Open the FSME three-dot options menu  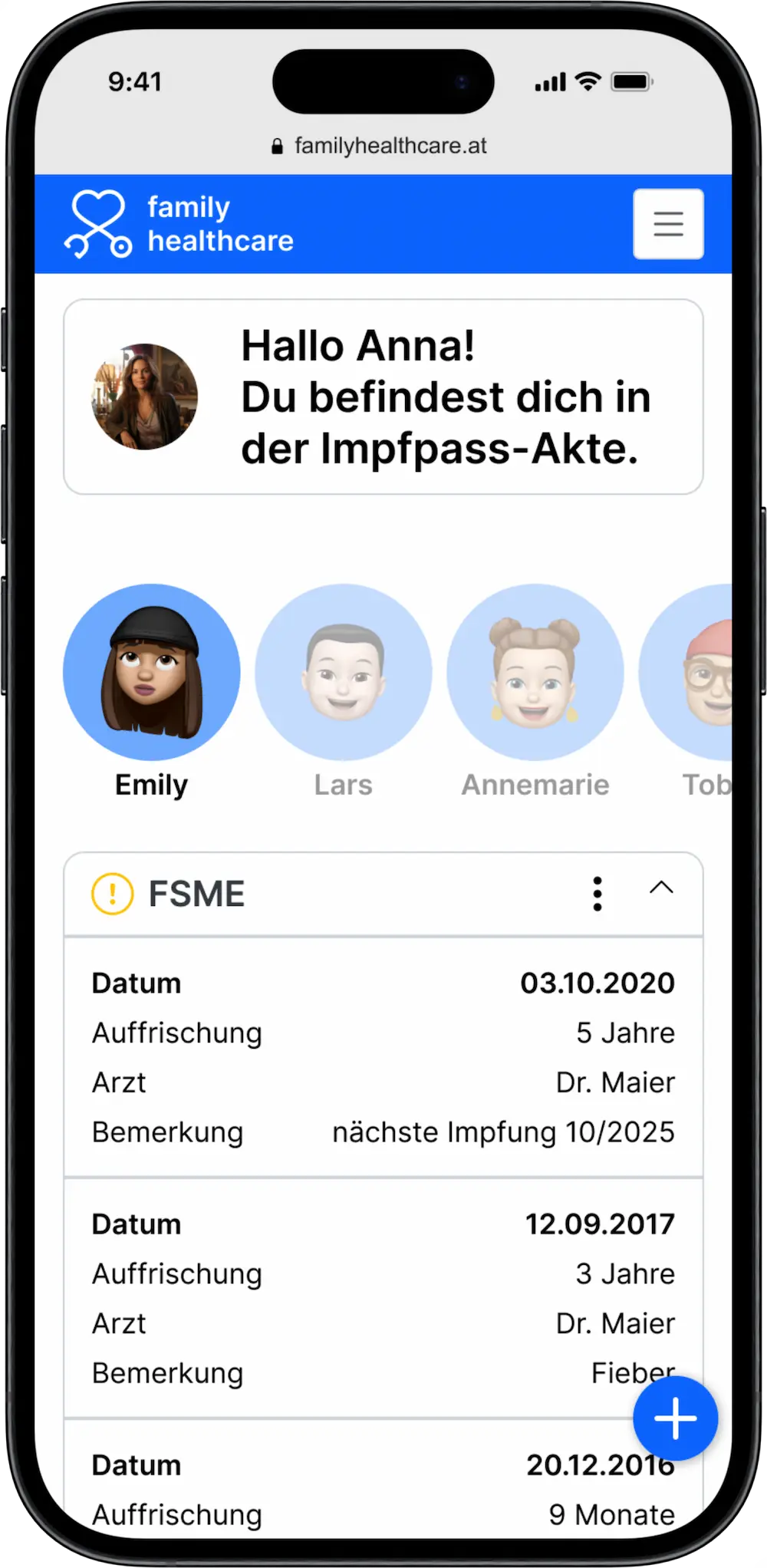click(x=597, y=894)
